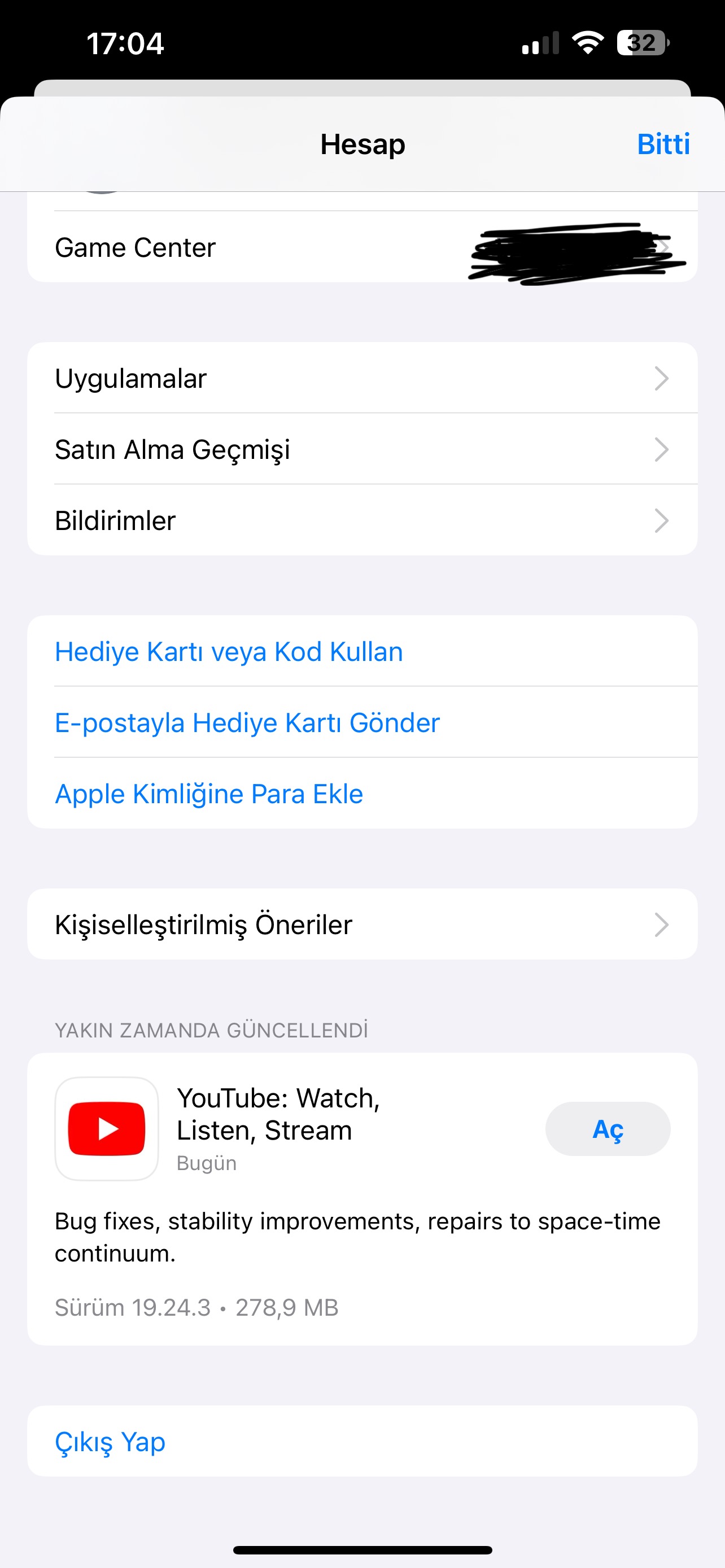Select Hediye Kartı veya Kod Kullan

(228, 651)
